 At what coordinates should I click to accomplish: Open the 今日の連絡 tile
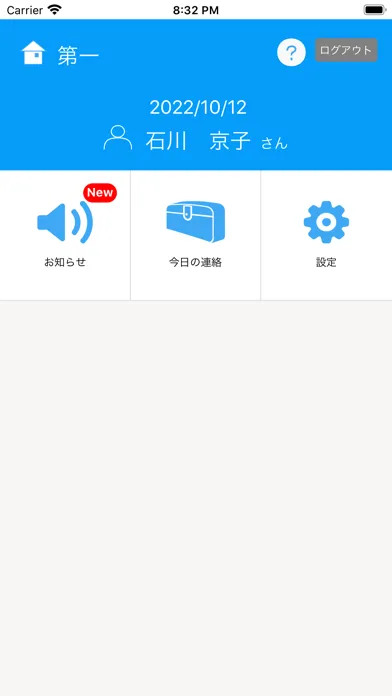[x=195, y=235]
